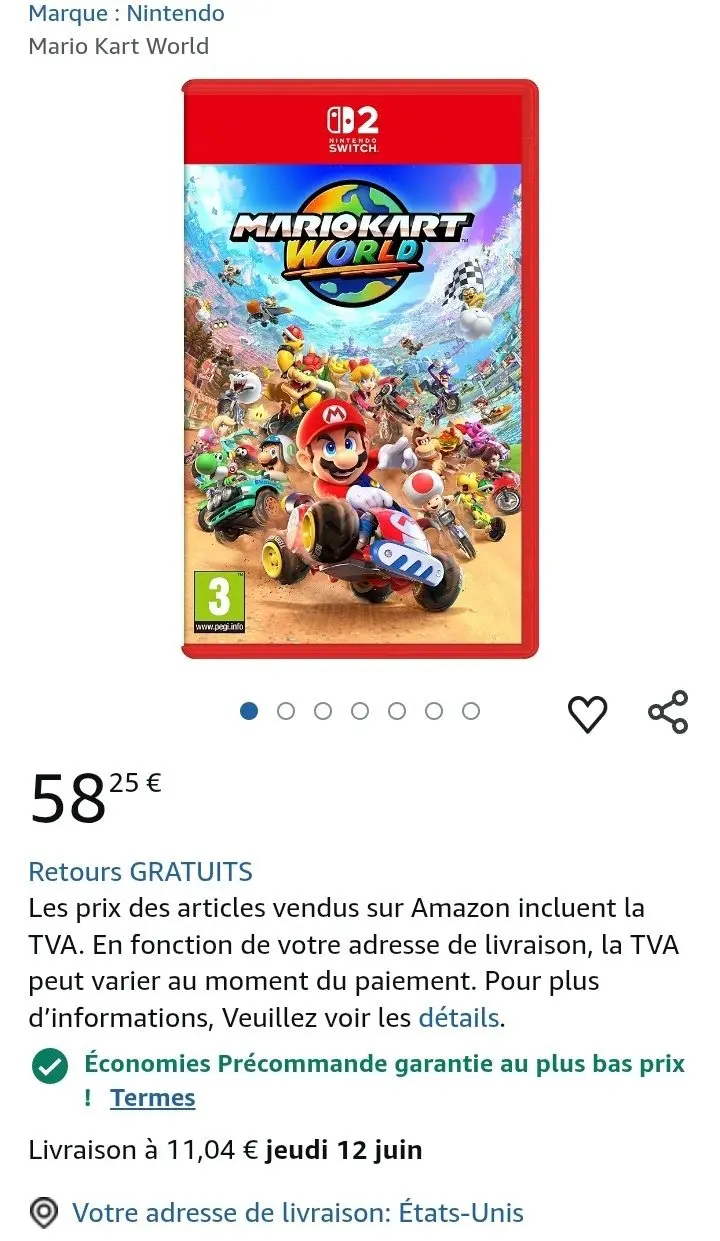
Task: Jump to the second image dot
Action: pyautogui.click(x=286, y=711)
